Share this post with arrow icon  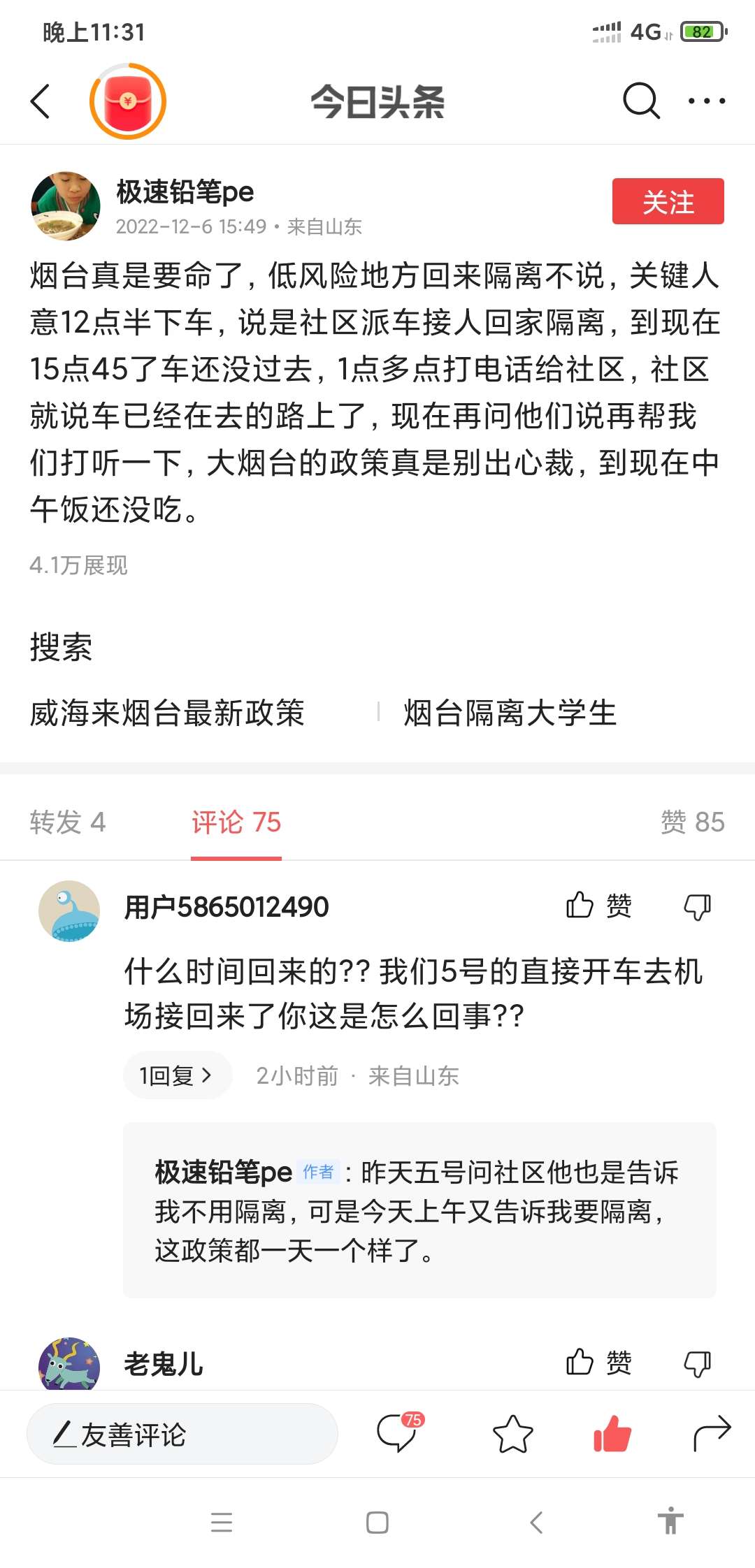click(x=712, y=1435)
